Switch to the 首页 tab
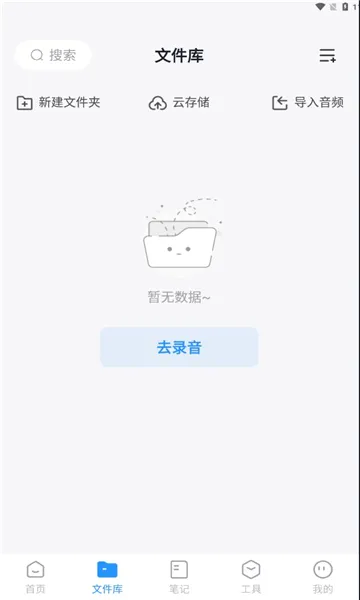The height and width of the screenshot is (600, 360). click(x=36, y=577)
